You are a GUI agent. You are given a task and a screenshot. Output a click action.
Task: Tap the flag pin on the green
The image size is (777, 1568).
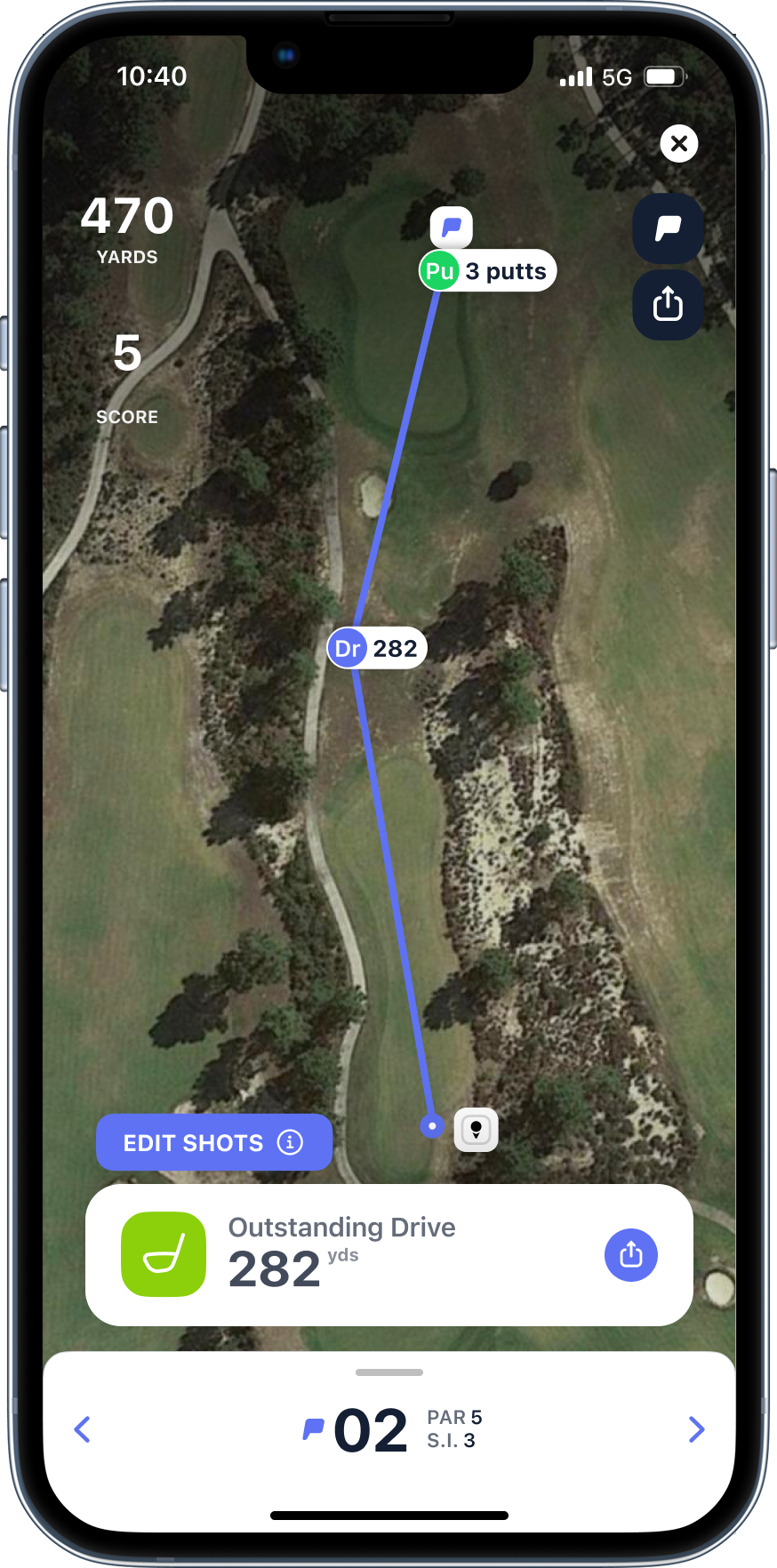click(x=452, y=227)
